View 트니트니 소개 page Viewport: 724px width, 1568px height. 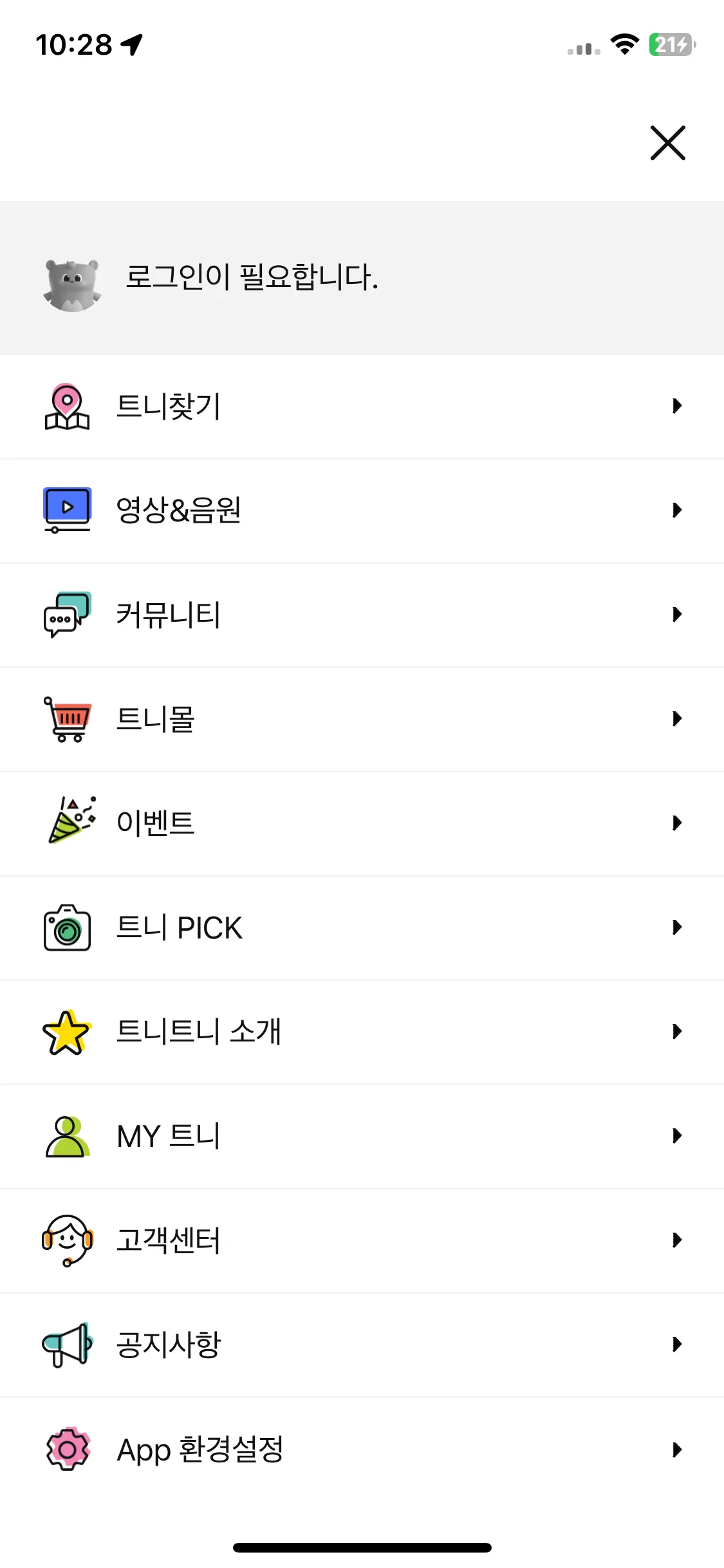pos(362,1032)
